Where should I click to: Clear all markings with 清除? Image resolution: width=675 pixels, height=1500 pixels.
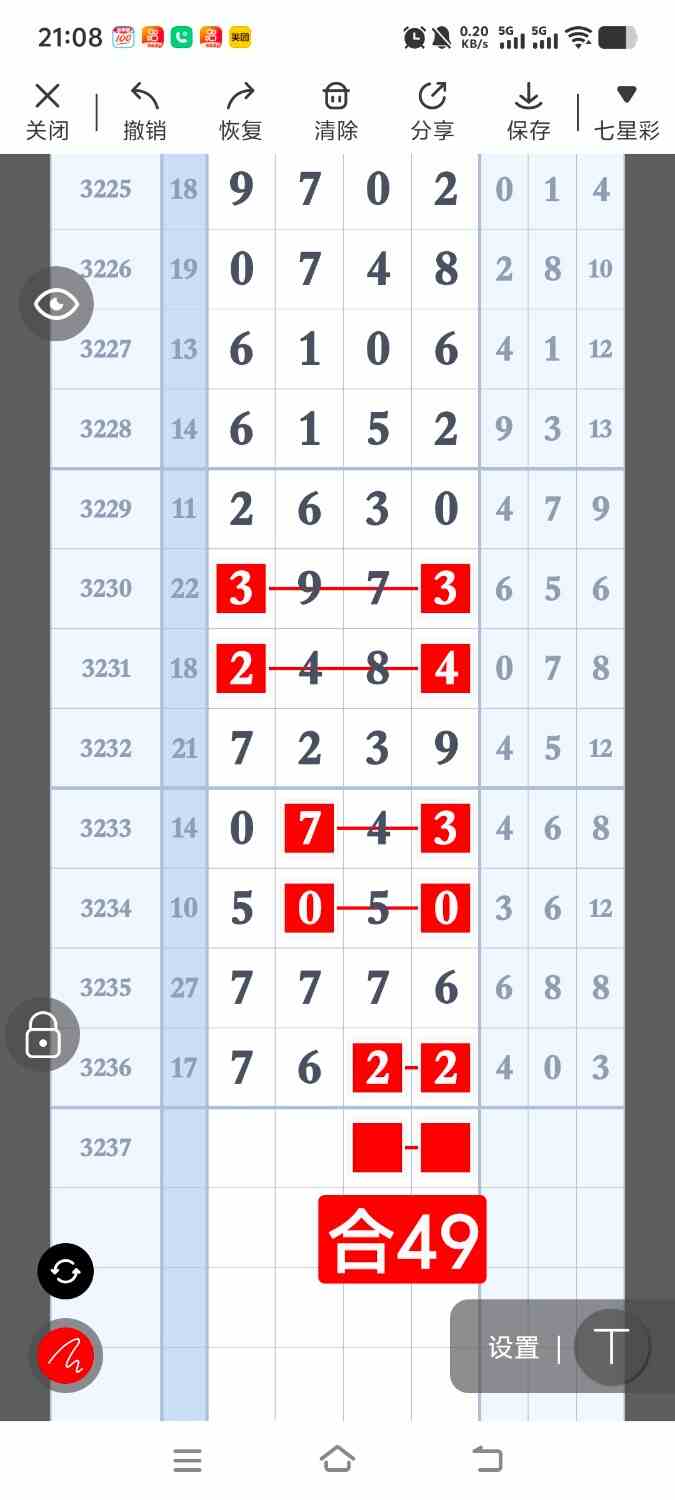tap(336, 111)
